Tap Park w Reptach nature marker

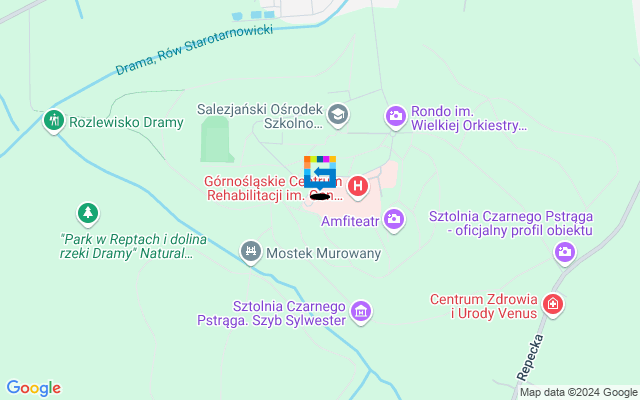(x=89, y=213)
